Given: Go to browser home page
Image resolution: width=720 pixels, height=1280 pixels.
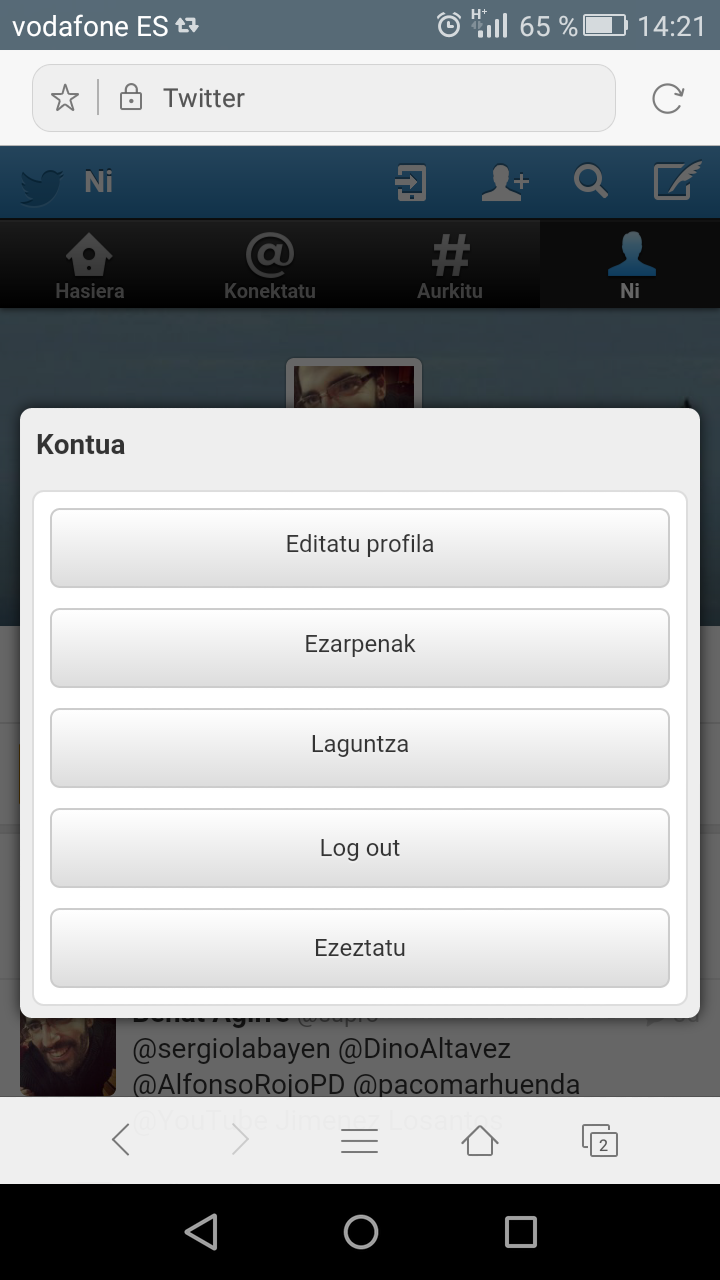Looking at the screenshot, I should pos(480,1140).
